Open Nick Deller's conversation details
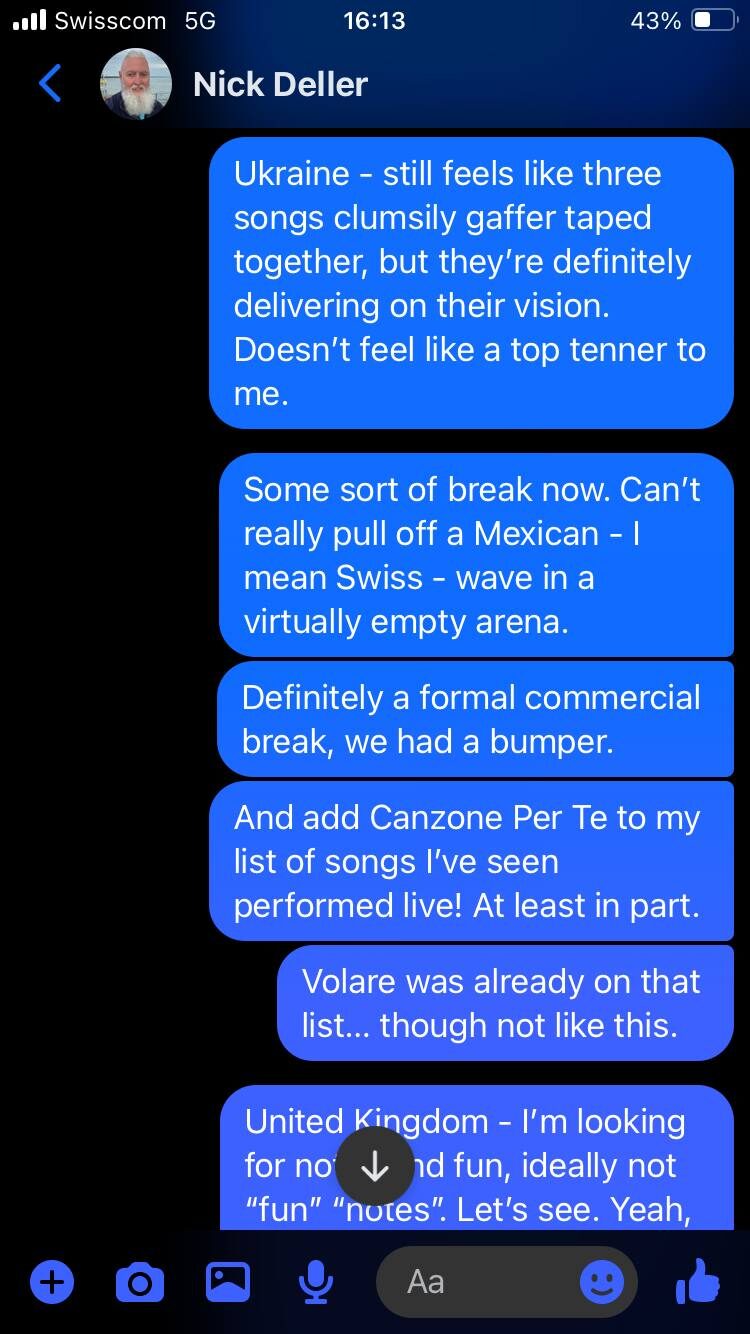 click(x=280, y=84)
